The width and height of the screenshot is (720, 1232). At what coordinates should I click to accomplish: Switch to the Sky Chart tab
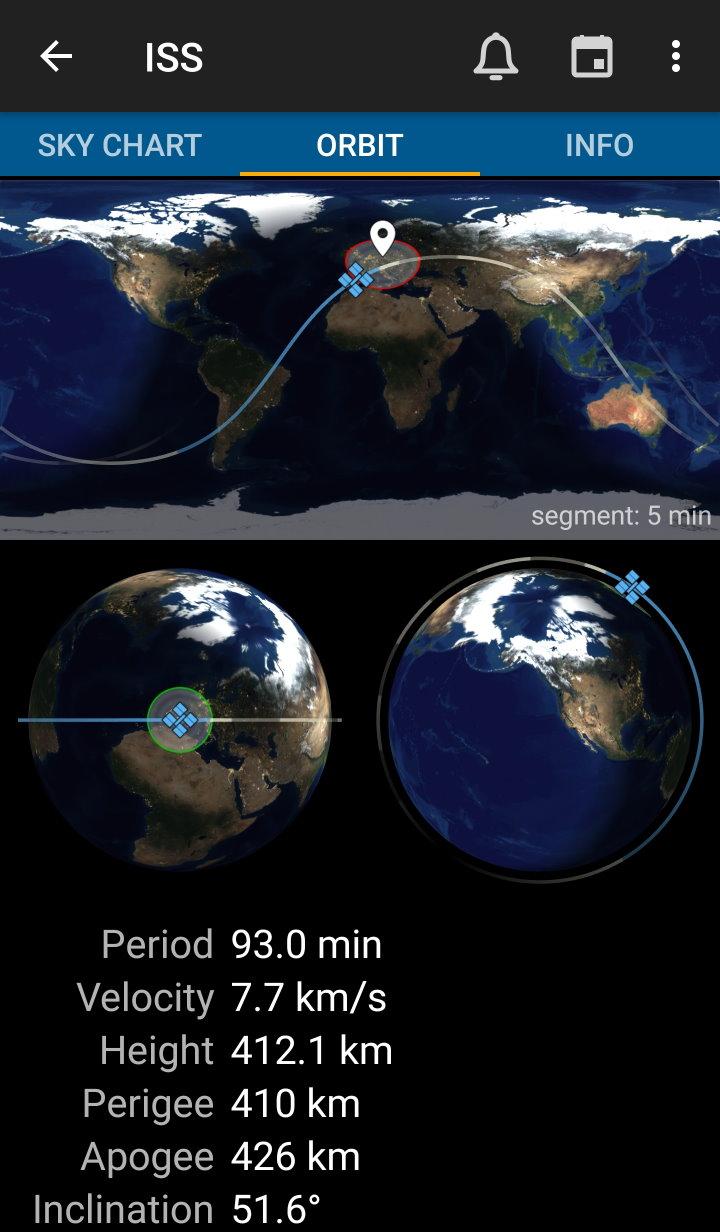pos(120,145)
